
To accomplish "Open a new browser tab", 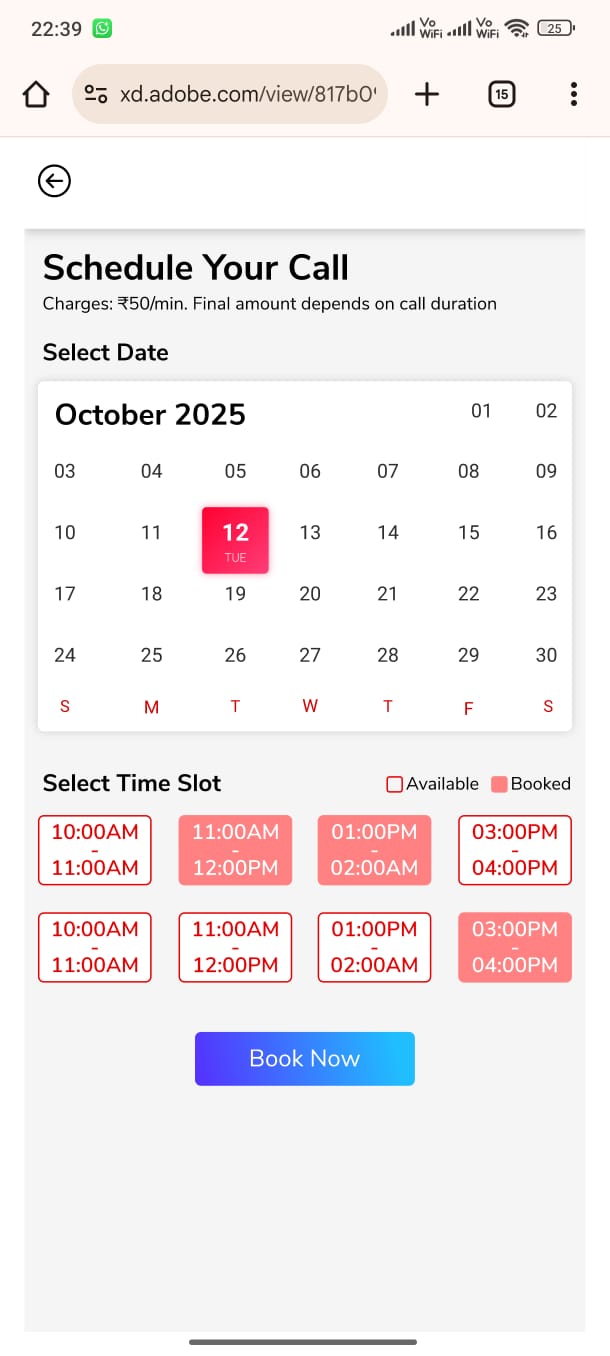I will tap(427, 94).
